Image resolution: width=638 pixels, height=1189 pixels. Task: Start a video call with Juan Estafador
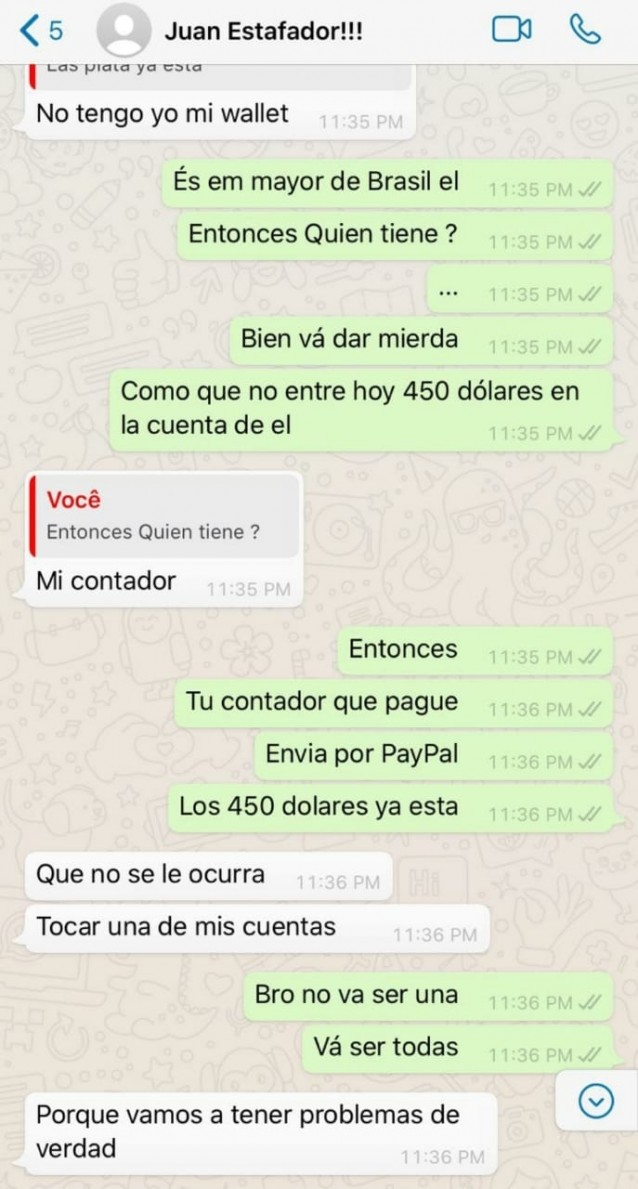coord(511,30)
